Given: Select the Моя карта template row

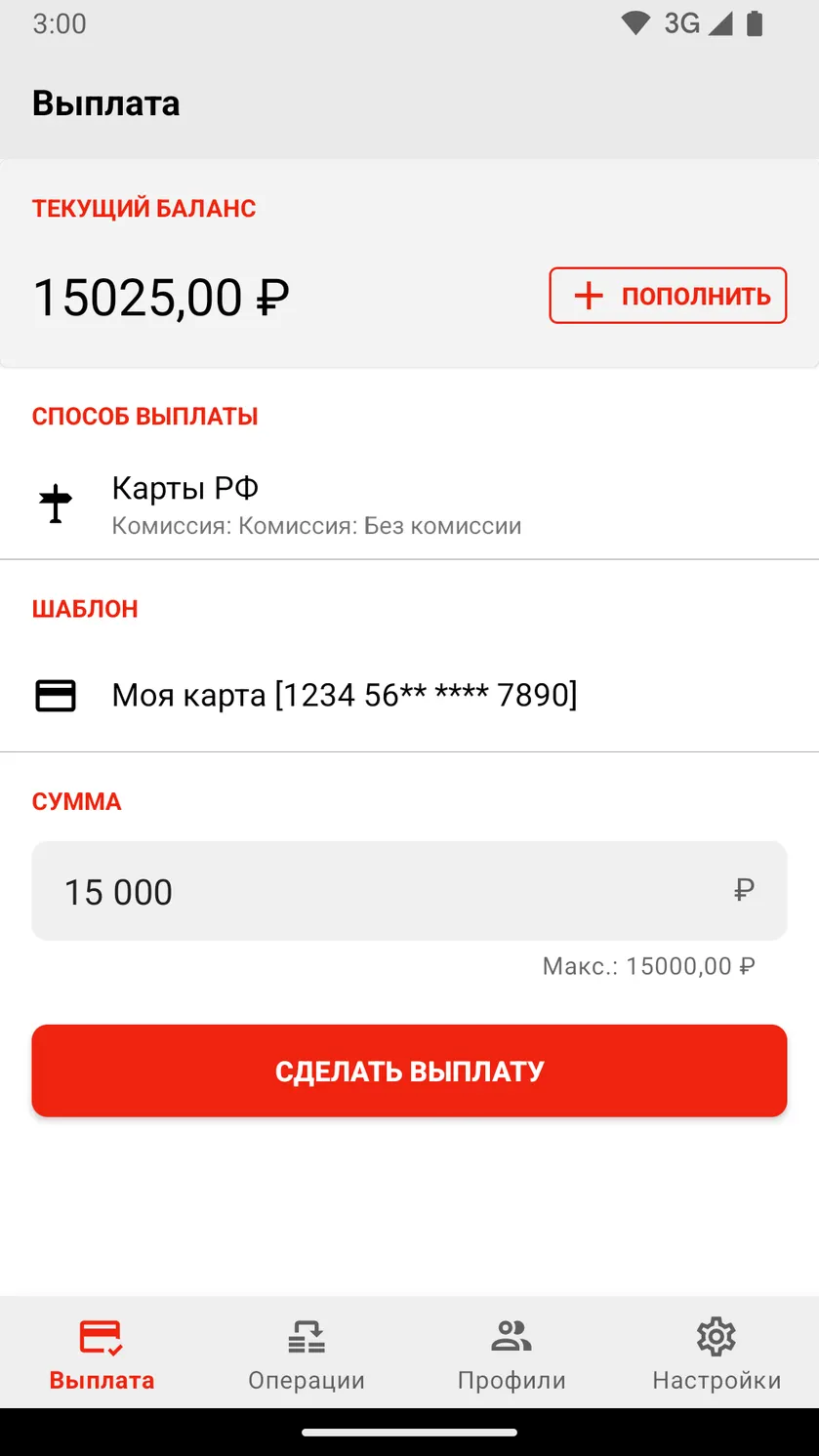Looking at the screenshot, I should (409, 695).
